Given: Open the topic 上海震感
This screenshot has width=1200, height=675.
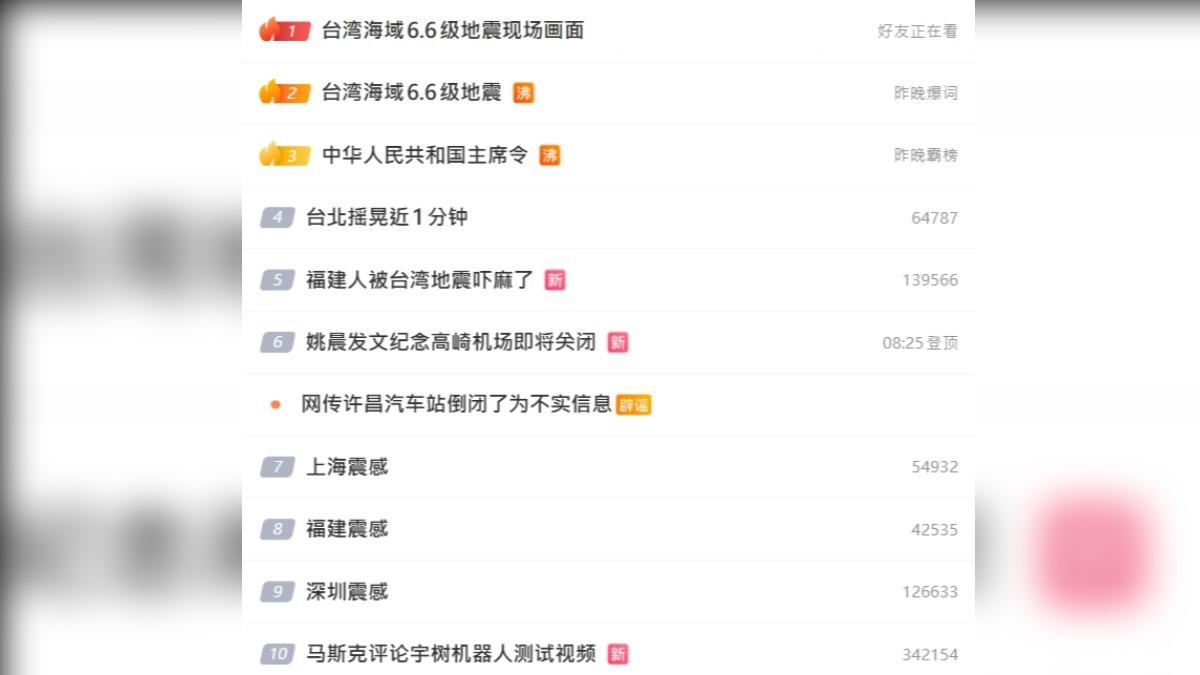Looking at the screenshot, I should point(346,467).
